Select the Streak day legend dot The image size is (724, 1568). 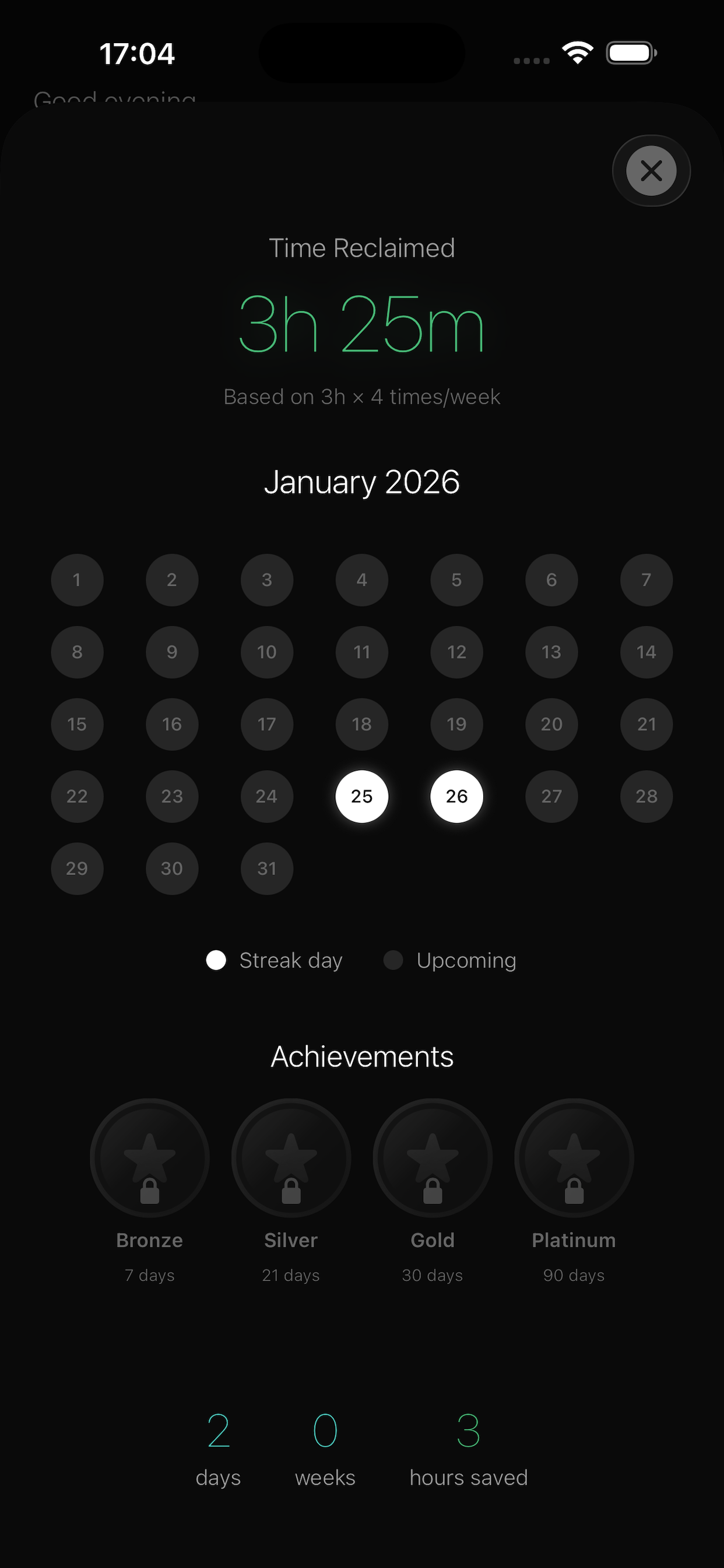coord(215,960)
